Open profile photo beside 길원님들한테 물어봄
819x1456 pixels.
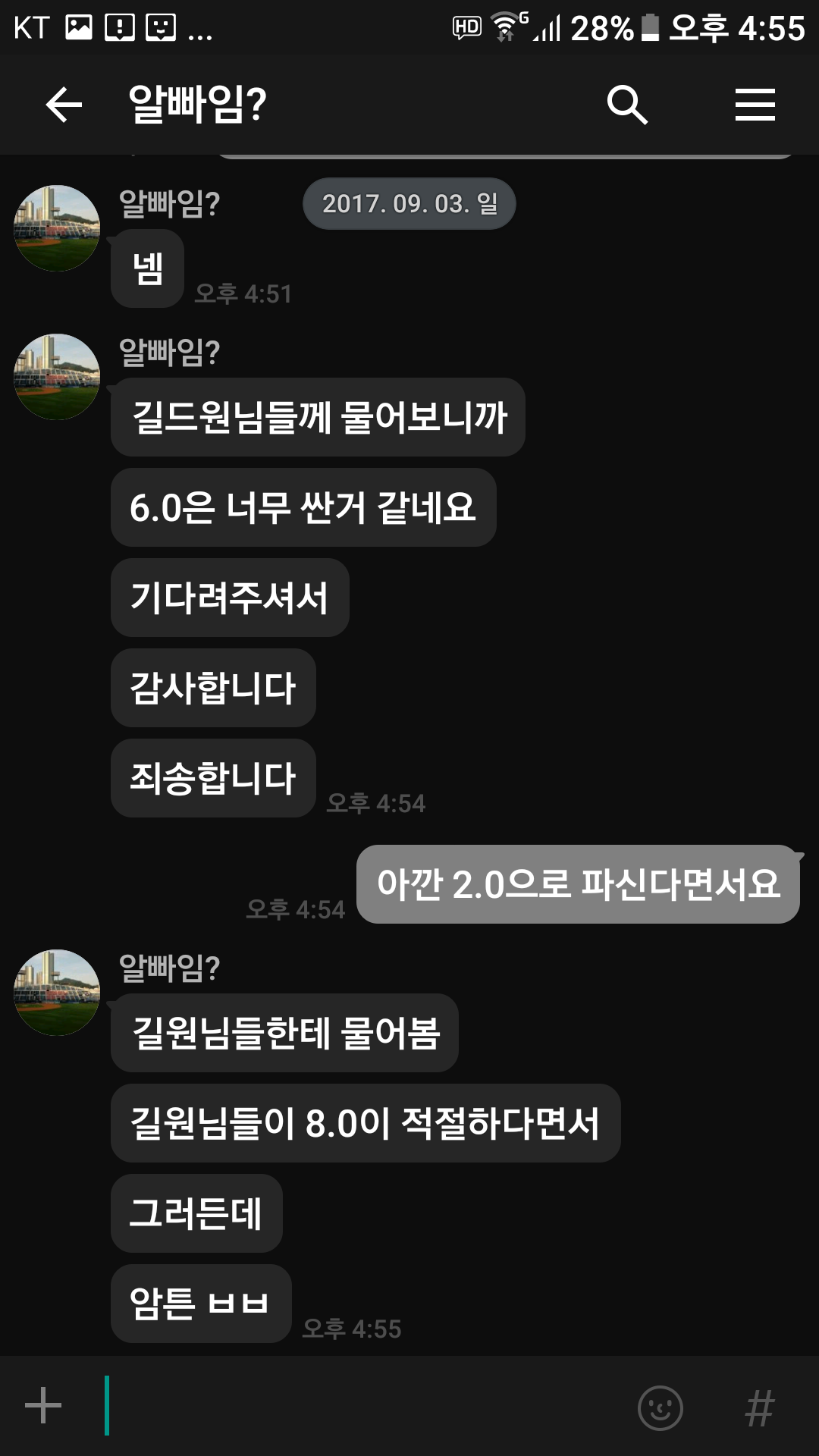(x=58, y=992)
